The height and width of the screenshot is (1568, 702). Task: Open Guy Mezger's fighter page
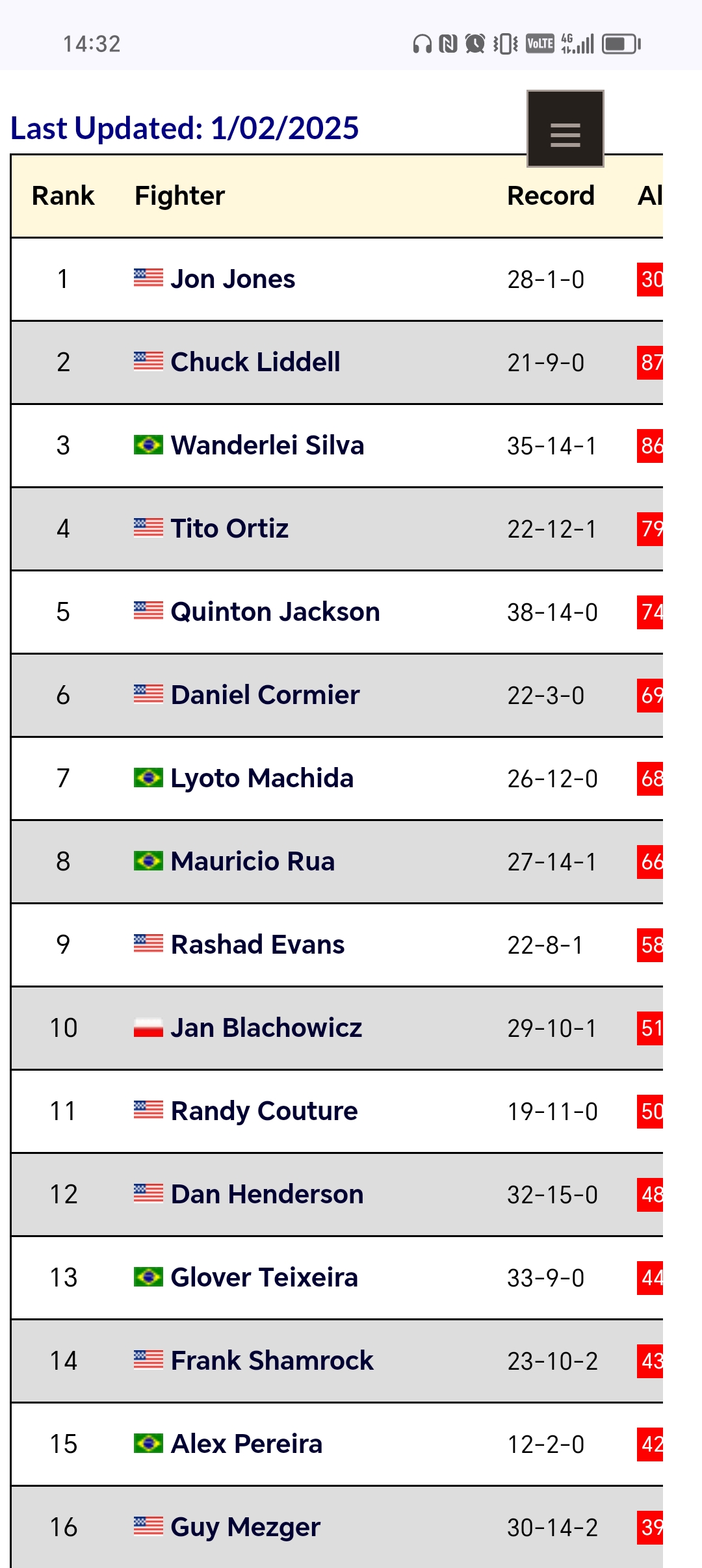tap(245, 1527)
